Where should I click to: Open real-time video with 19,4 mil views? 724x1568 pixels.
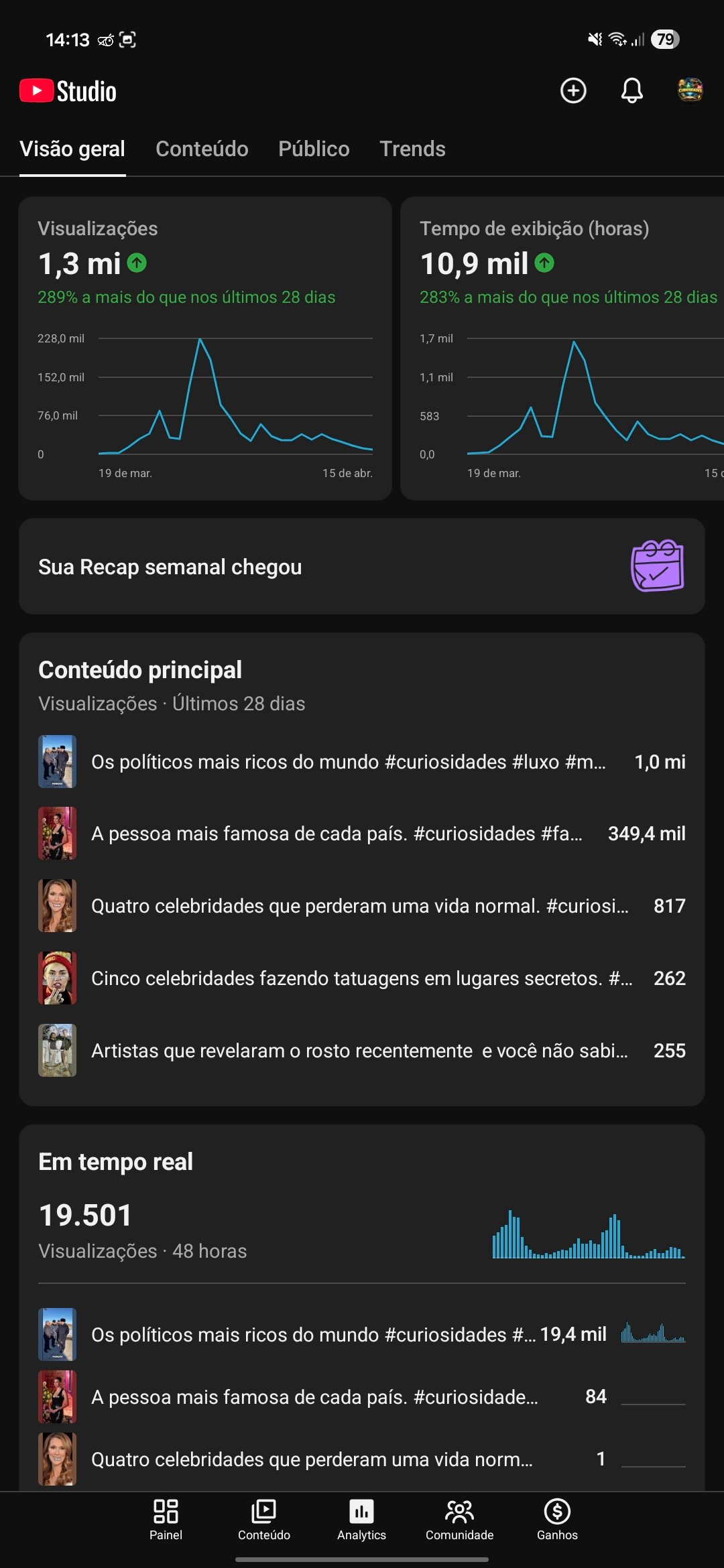pyautogui.click(x=314, y=1335)
